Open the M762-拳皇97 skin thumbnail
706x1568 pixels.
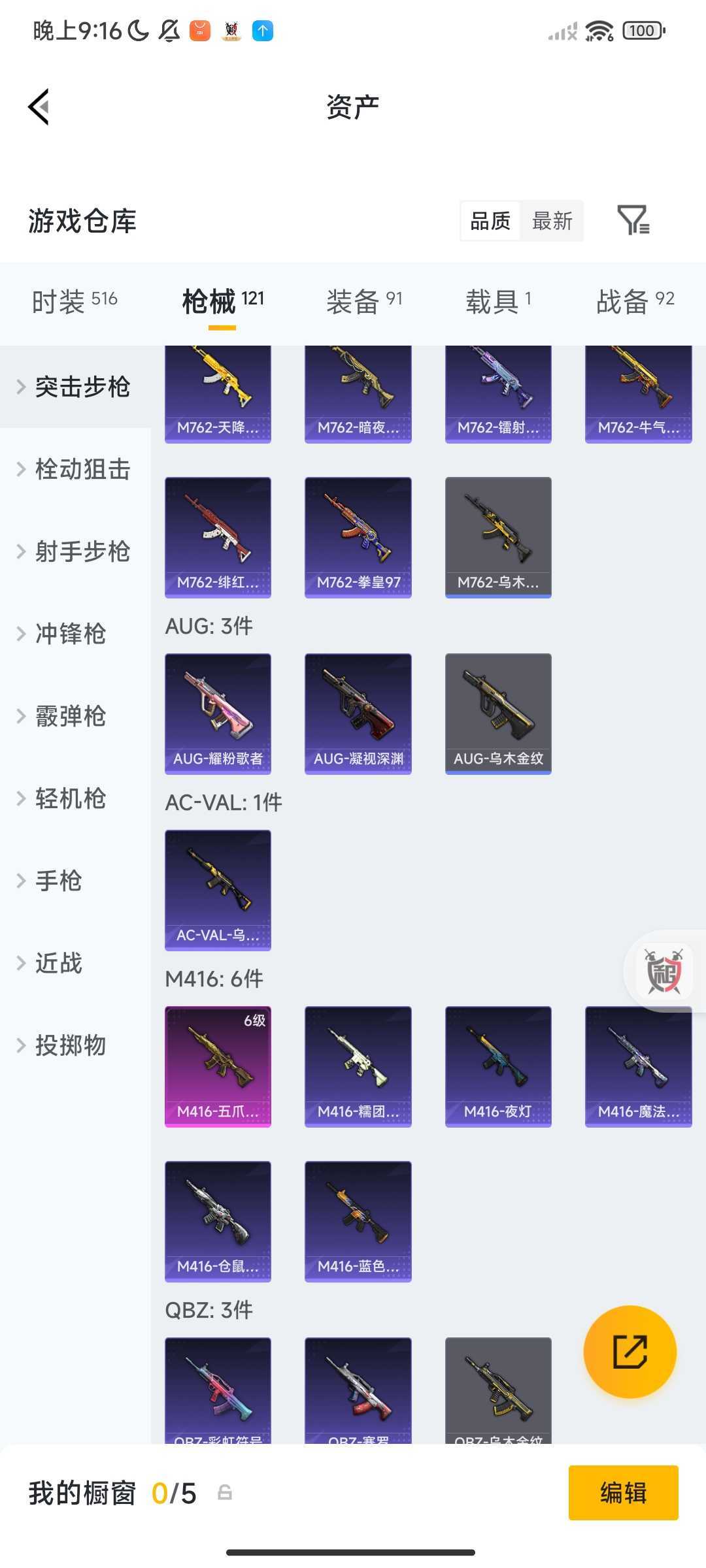358,536
